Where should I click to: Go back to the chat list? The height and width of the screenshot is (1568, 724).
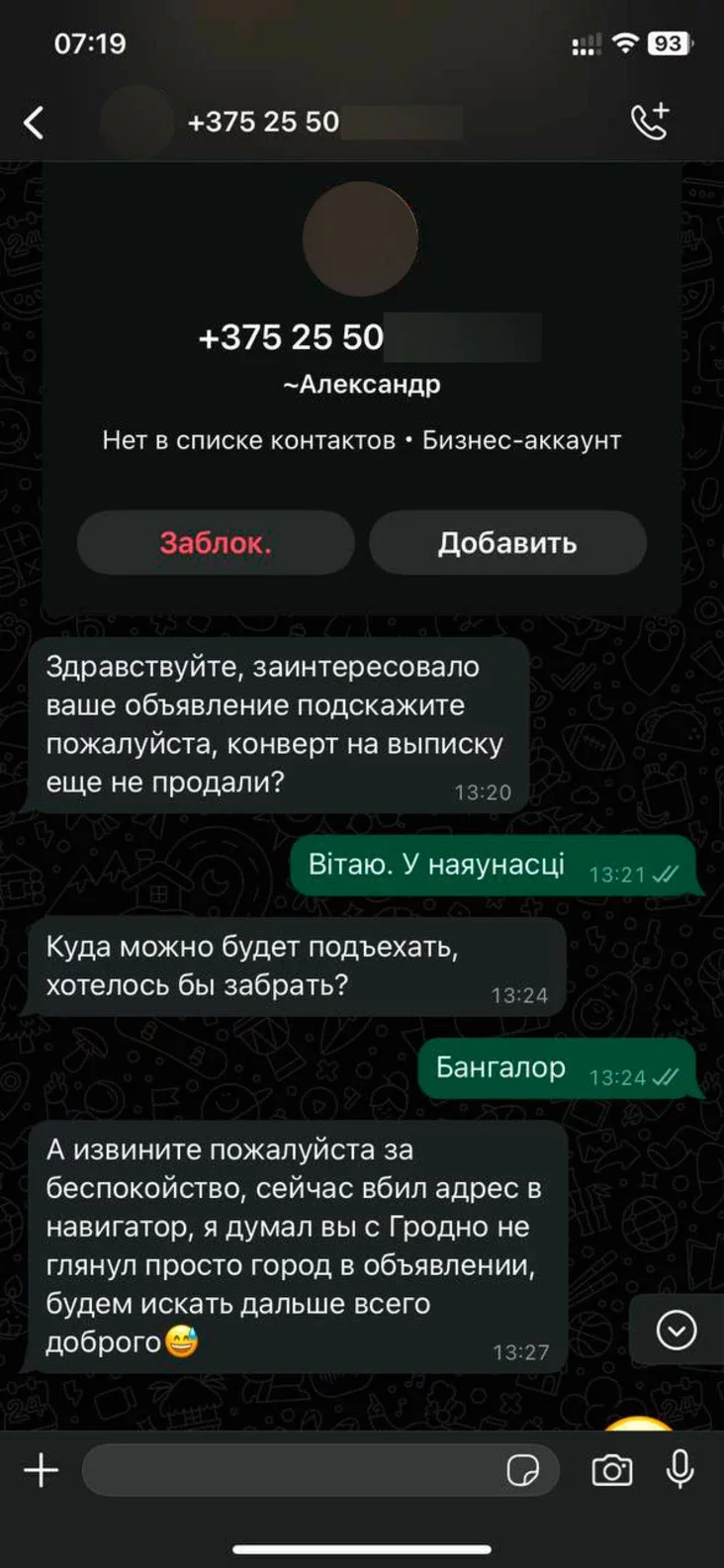(x=34, y=123)
